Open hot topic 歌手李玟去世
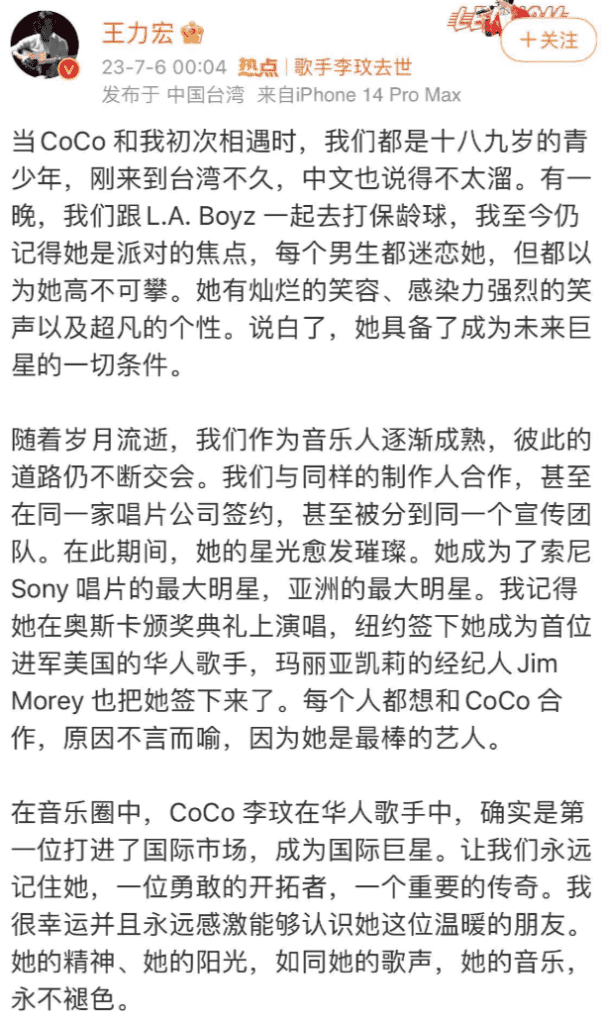 352,68
